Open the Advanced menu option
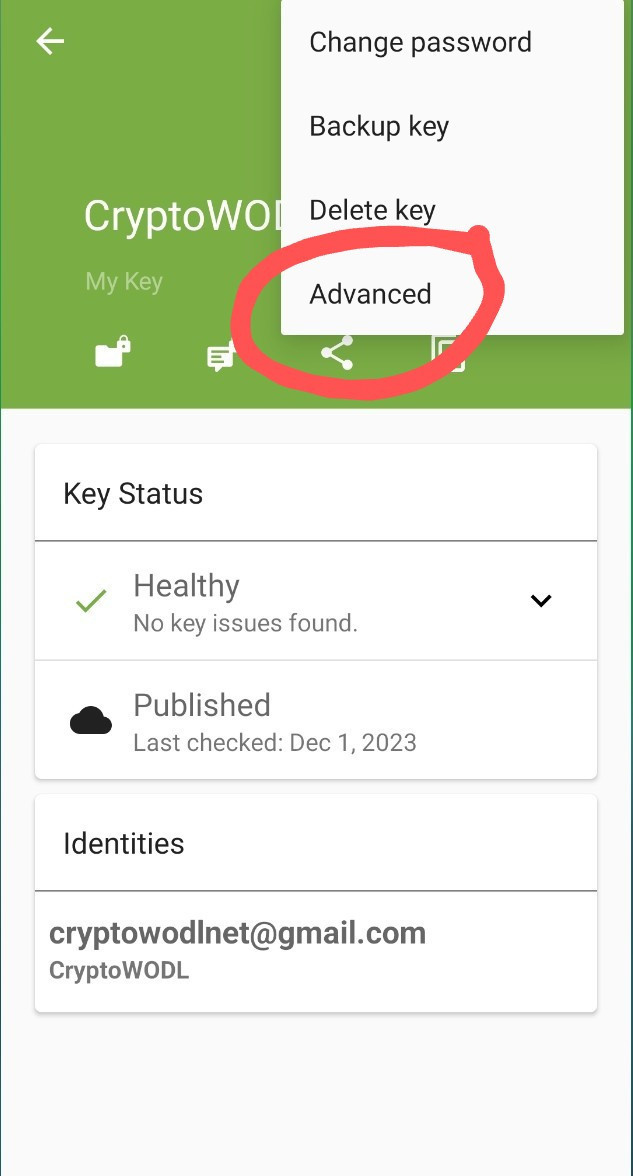The image size is (633, 1176). click(x=452, y=293)
